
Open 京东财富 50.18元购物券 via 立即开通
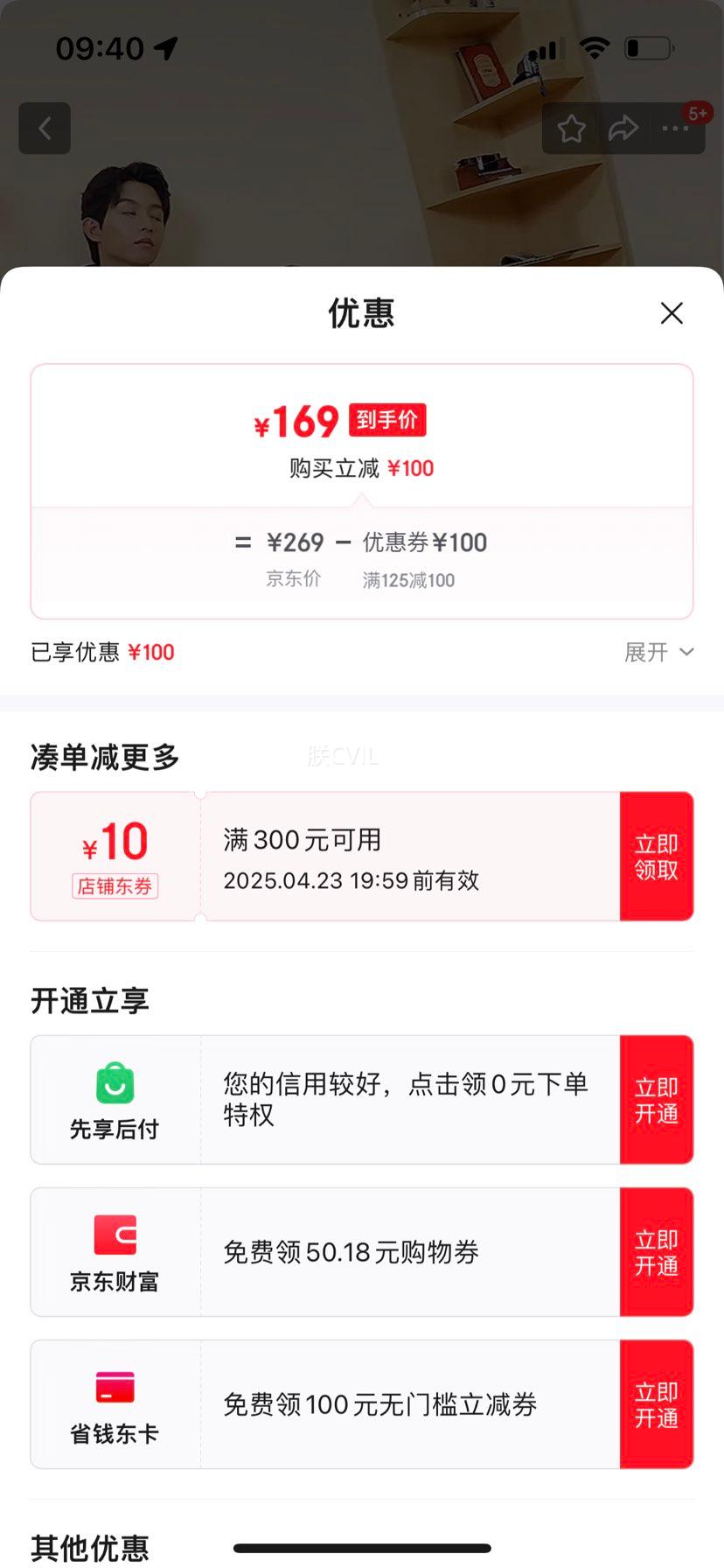tap(657, 1251)
